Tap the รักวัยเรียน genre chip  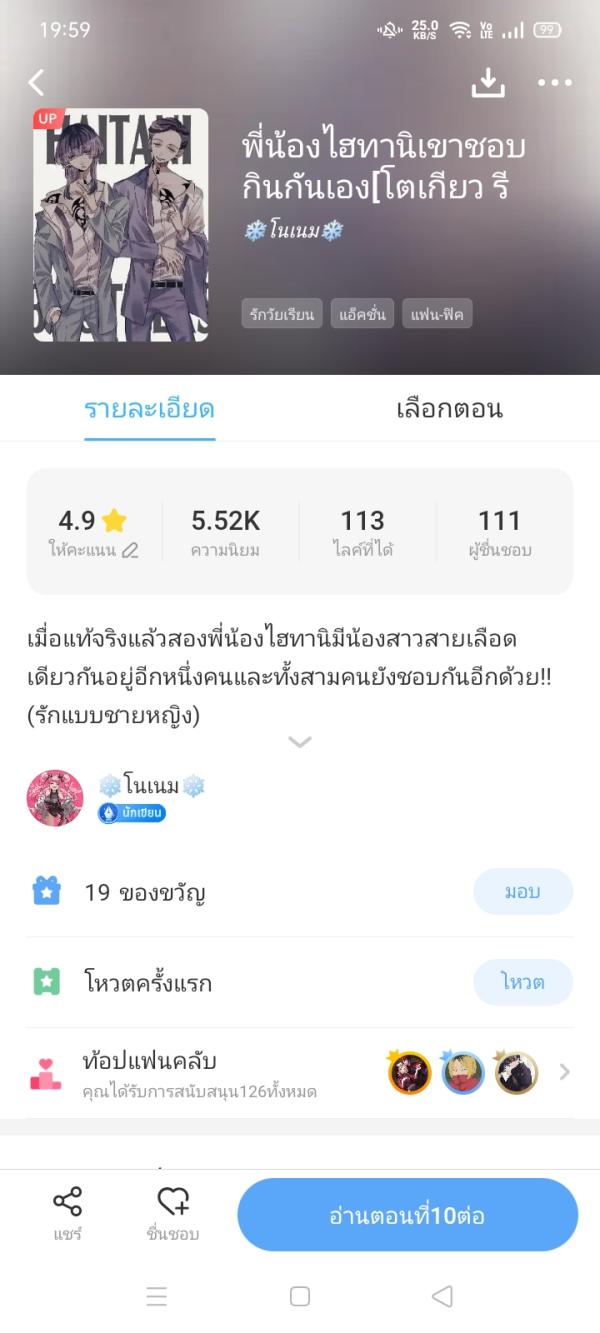coord(281,315)
